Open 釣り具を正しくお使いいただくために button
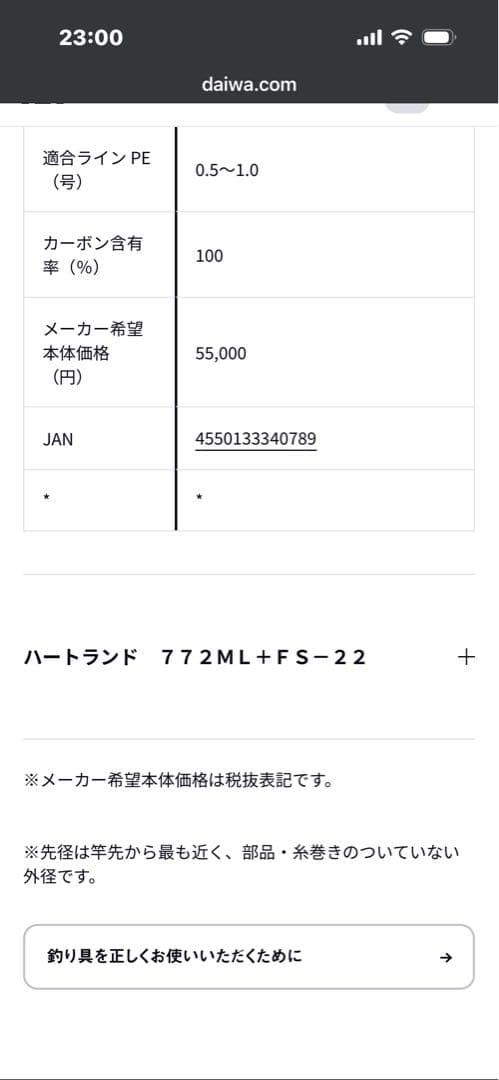Viewport: 499px width, 1080px height. tap(249, 957)
